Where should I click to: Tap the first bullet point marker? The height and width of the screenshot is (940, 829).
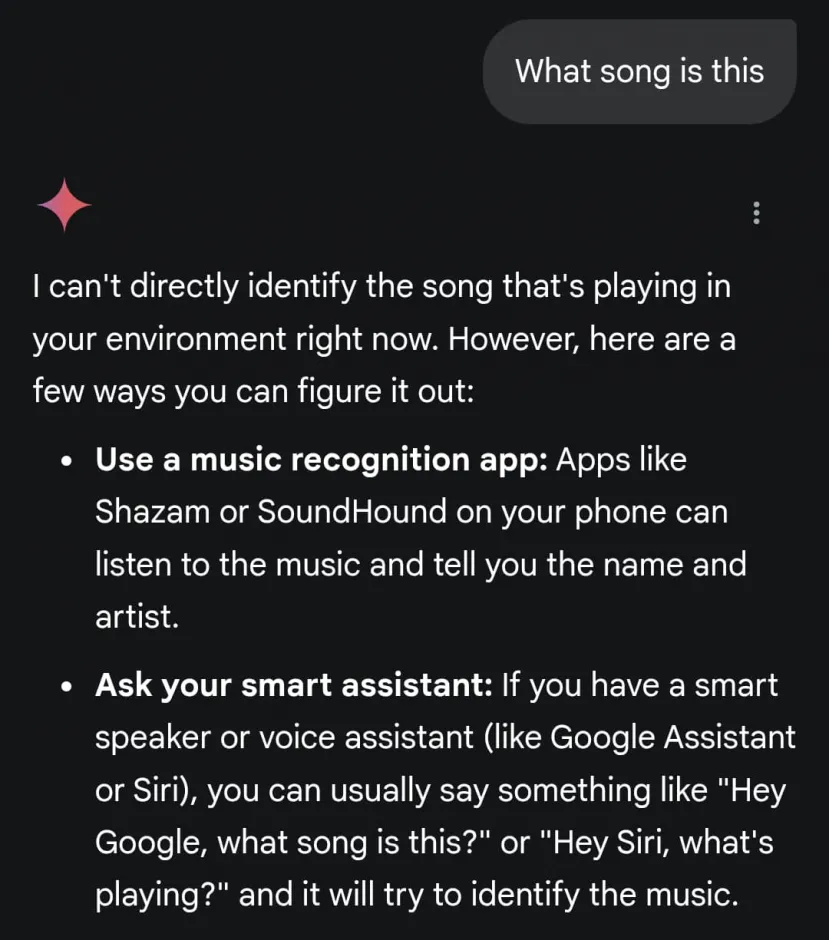click(x=66, y=460)
